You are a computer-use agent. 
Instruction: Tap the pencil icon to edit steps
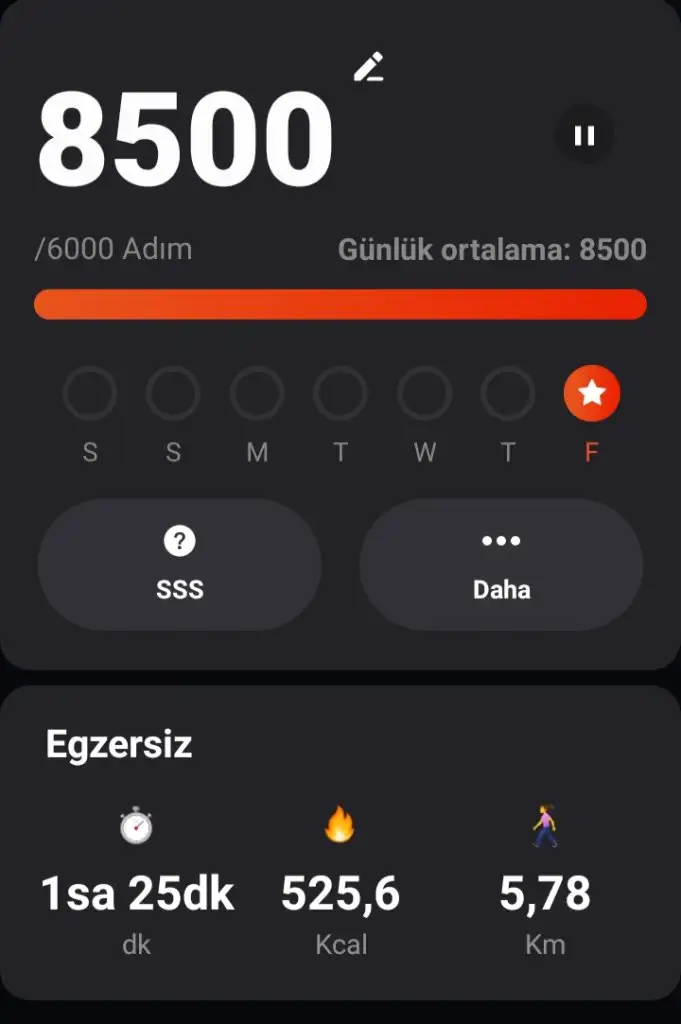(x=368, y=67)
